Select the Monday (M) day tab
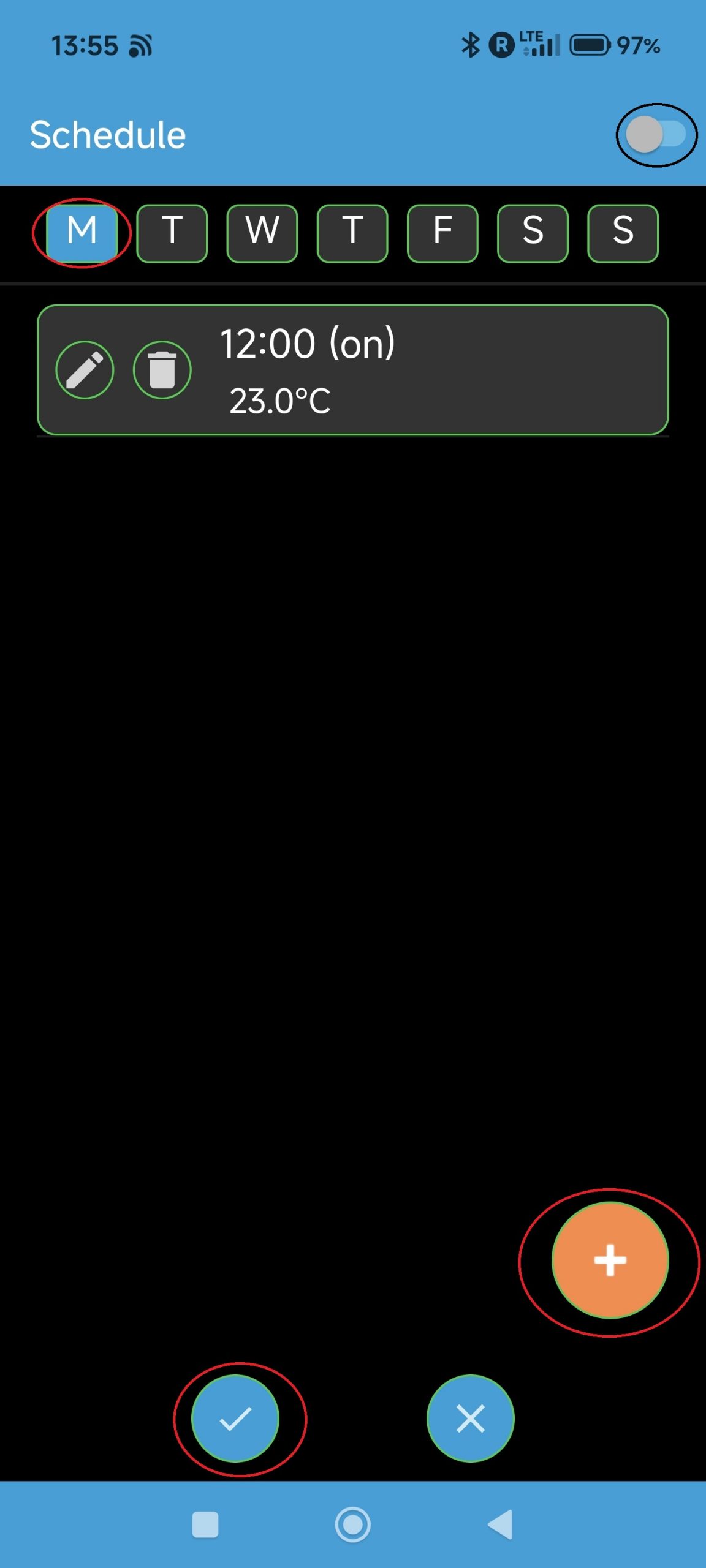Screen dimensions: 706x1568 tap(82, 233)
